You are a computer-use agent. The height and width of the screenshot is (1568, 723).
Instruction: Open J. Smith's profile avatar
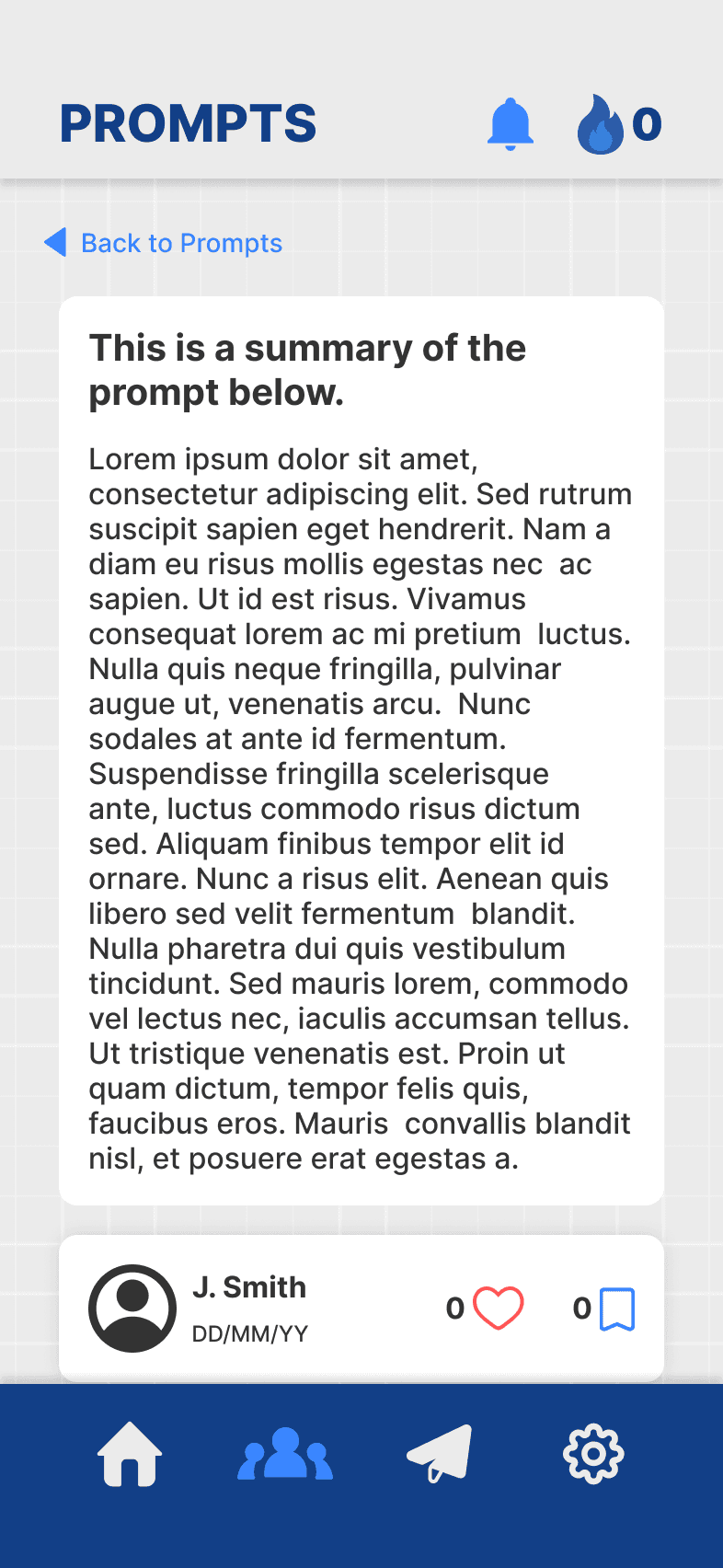pos(132,1309)
